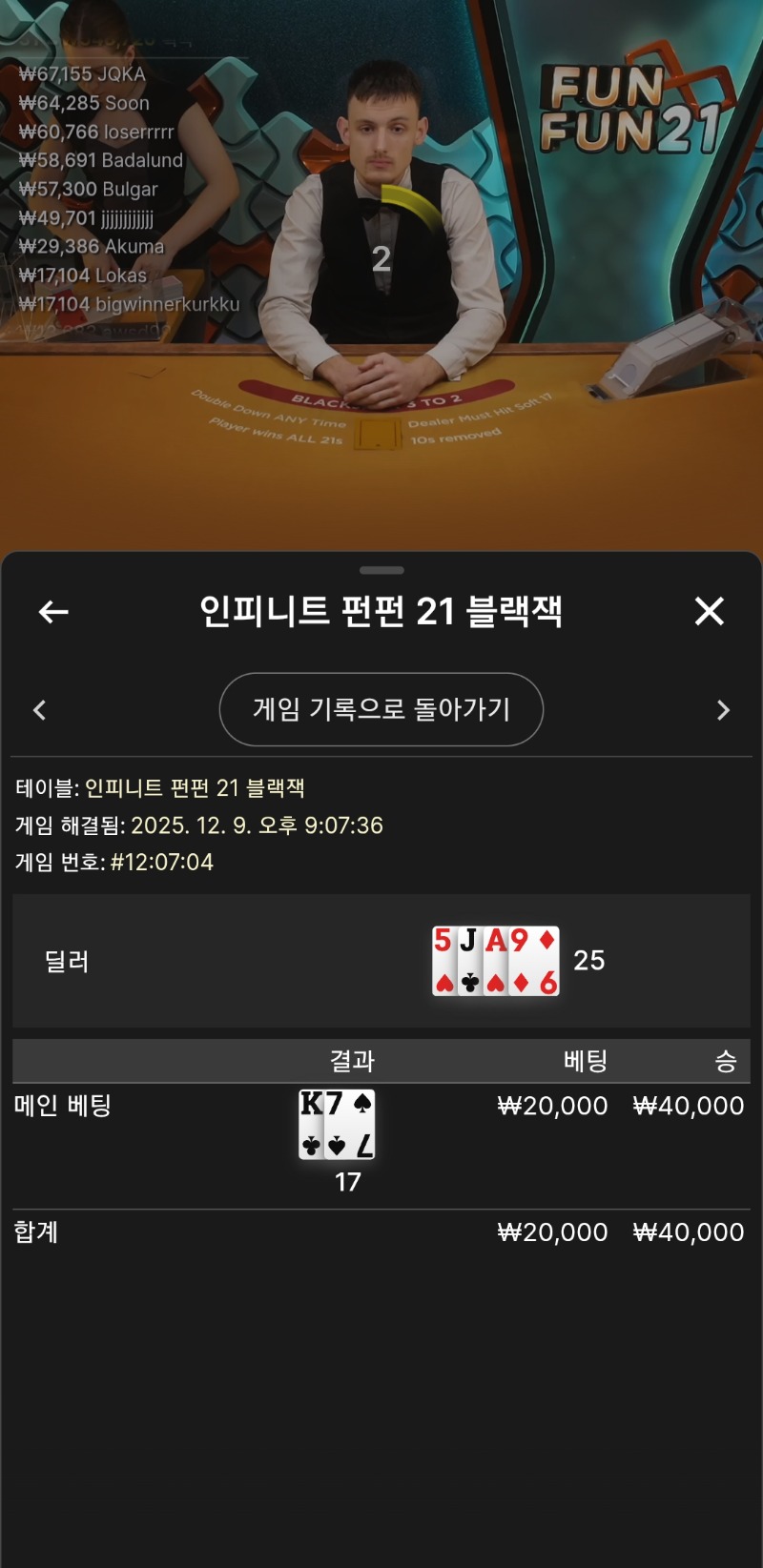763x1568 pixels.
Task: Close the game history panel
Action: (x=710, y=611)
